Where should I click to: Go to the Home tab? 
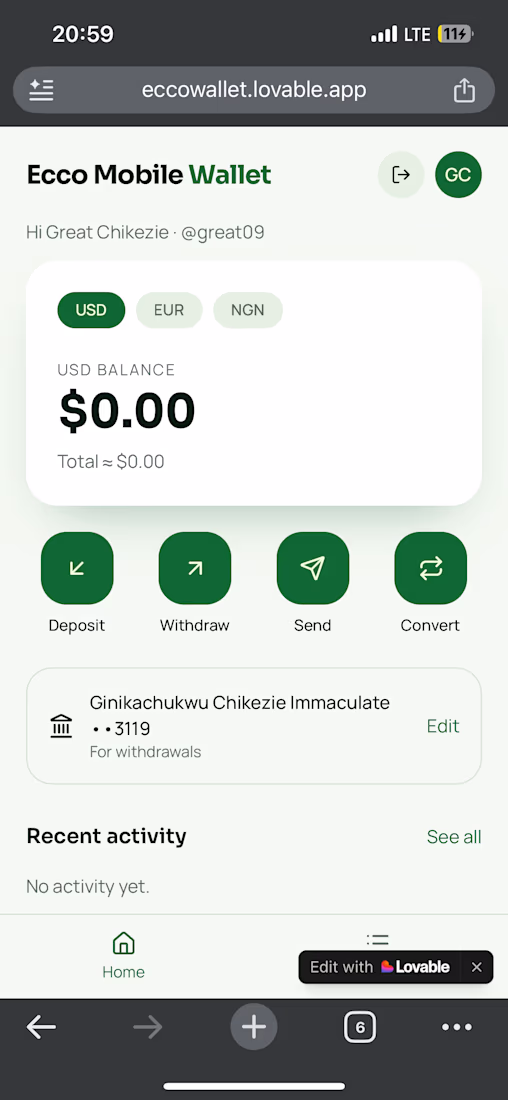pyautogui.click(x=123, y=955)
